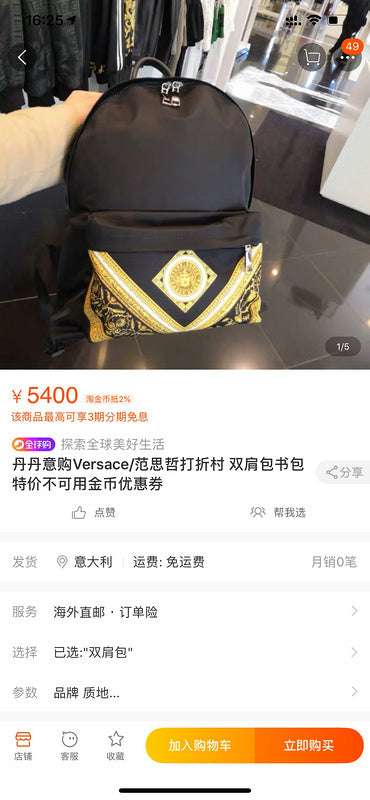Image resolution: width=370 pixels, height=800 pixels.
Task: Open the shopping cart icon
Action: tap(311, 57)
